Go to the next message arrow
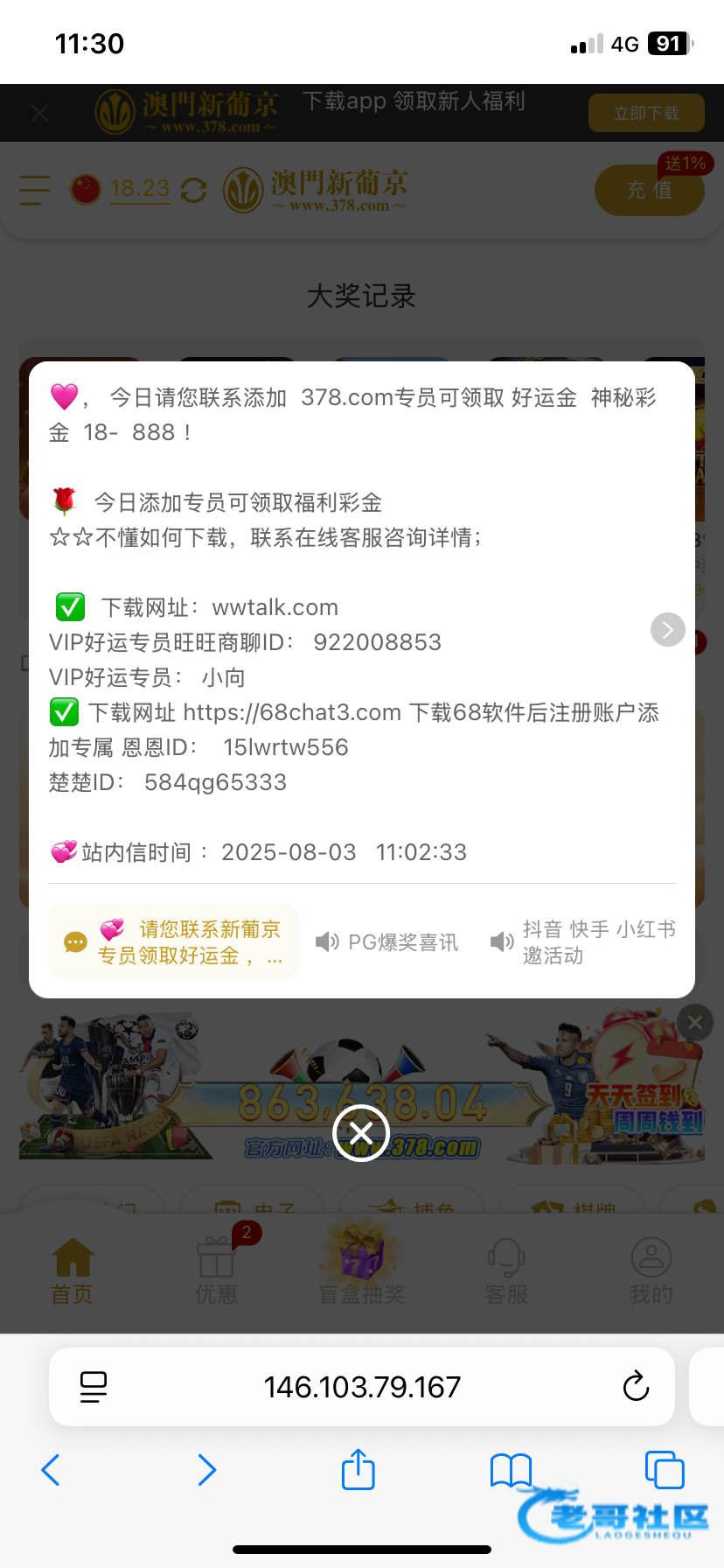724x1568 pixels. [668, 629]
